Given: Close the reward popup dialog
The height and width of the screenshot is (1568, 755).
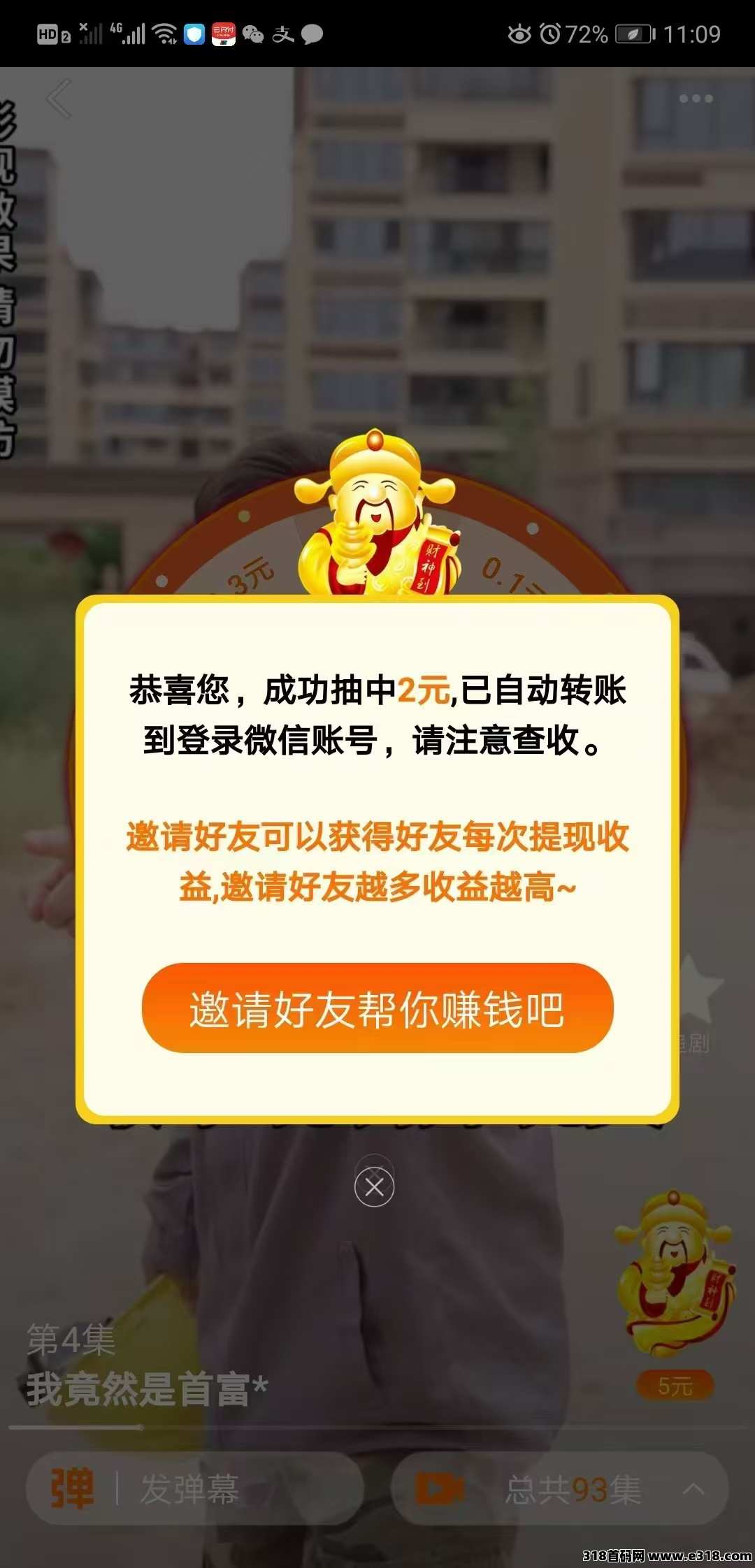Looking at the screenshot, I should (374, 1186).
